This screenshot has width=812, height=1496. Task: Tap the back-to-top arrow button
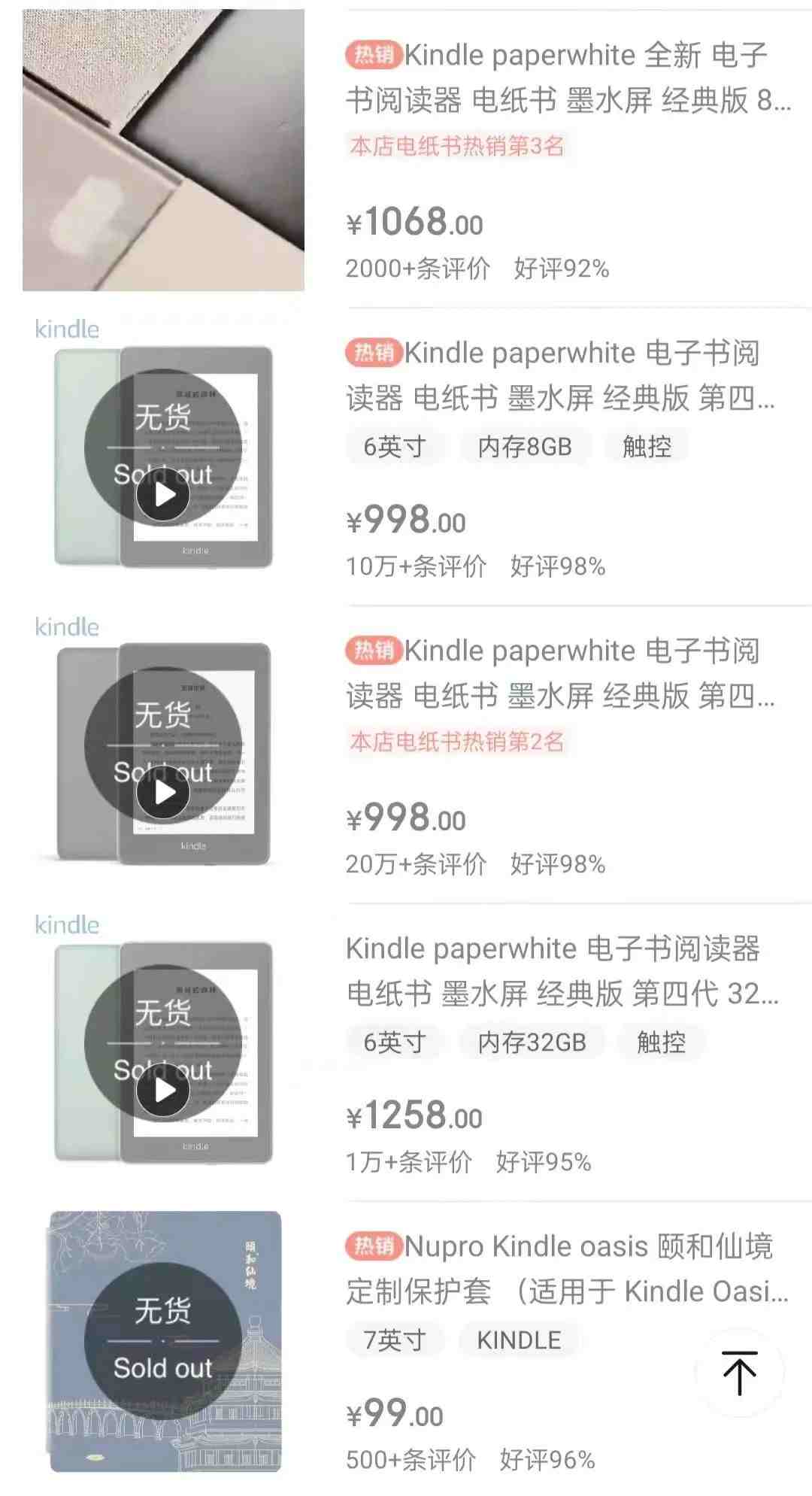[739, 1373]
